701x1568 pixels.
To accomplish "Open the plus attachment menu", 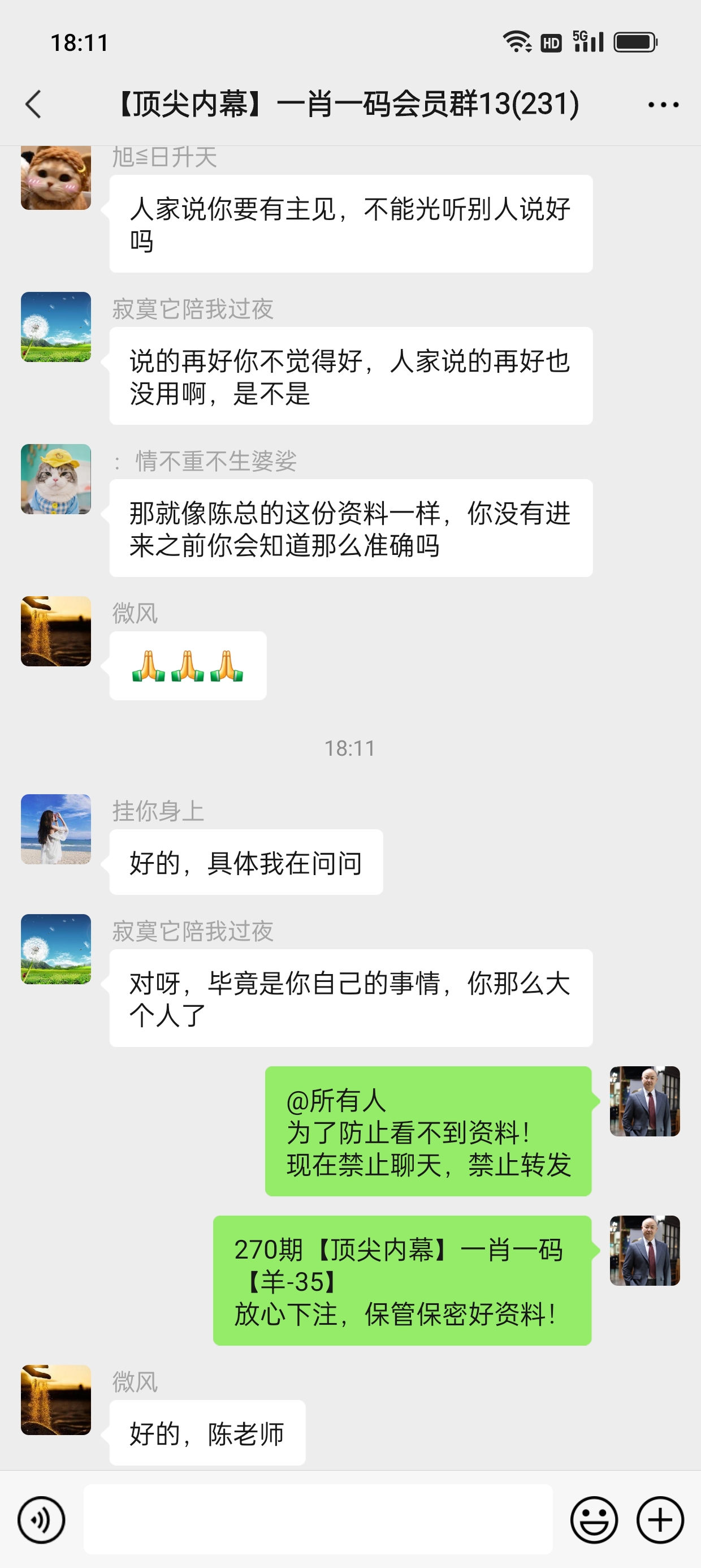I will (660, 1520).
